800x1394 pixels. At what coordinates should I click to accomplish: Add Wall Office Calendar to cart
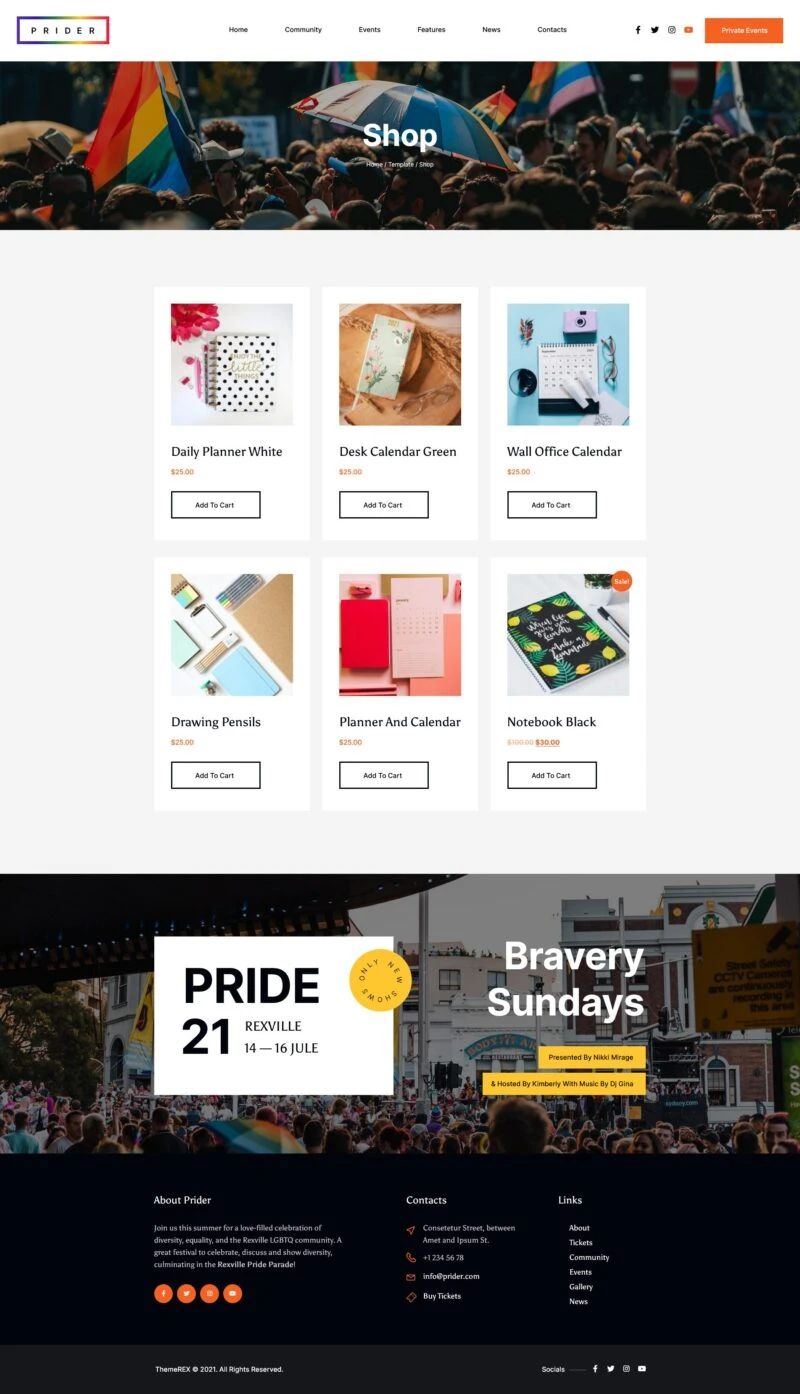(x=551, y=505)
